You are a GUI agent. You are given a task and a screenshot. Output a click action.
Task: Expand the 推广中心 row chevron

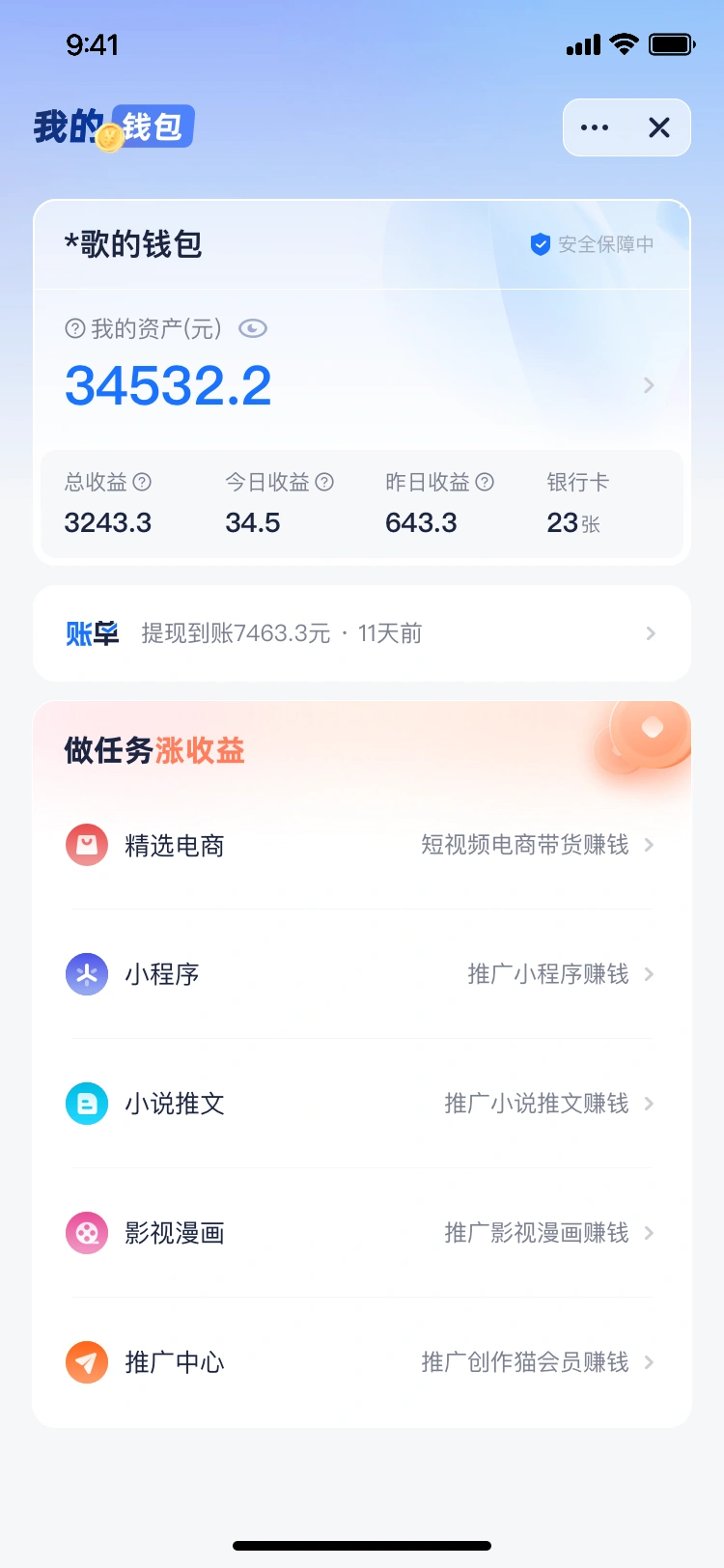pyautogui.click(x=651, y=1362)
